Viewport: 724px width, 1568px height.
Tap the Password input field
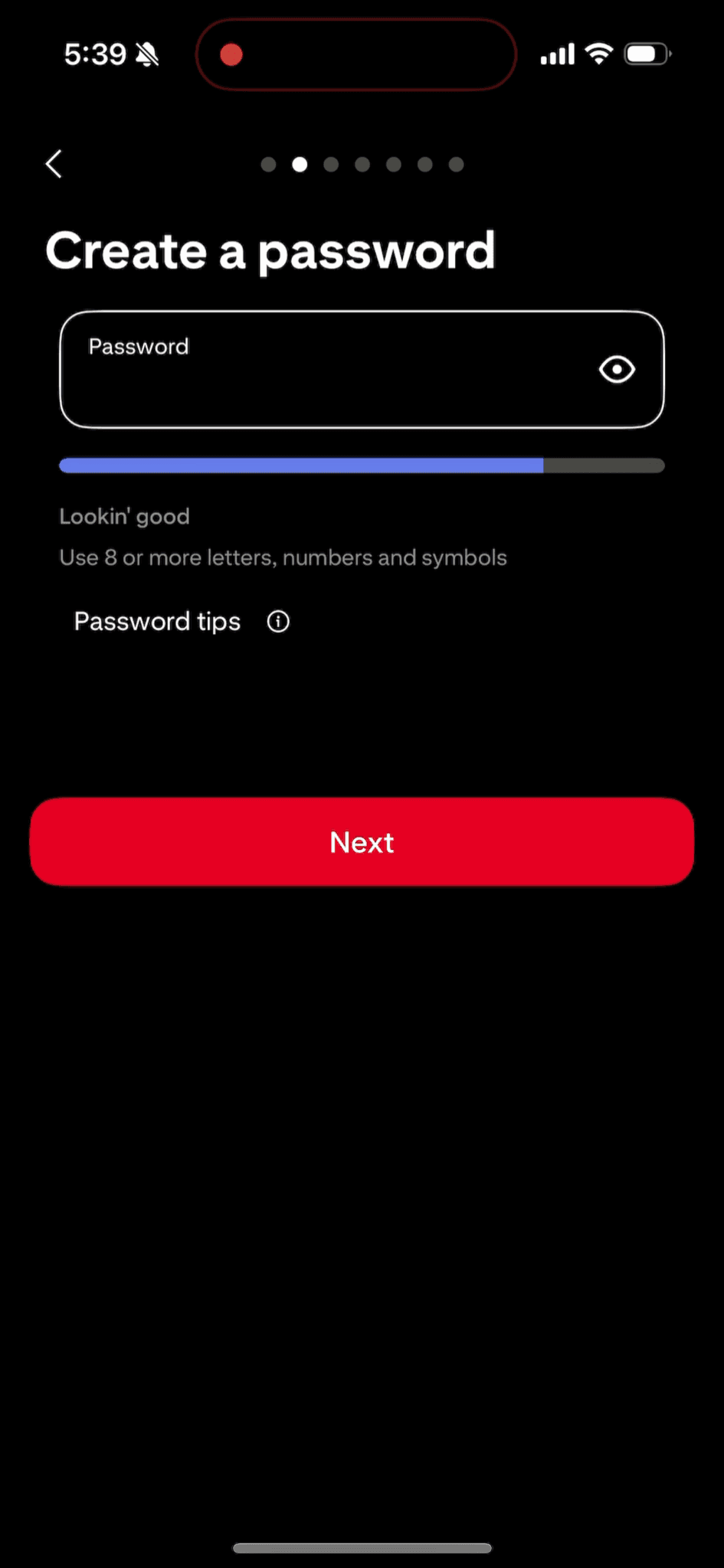click(362, 369)
